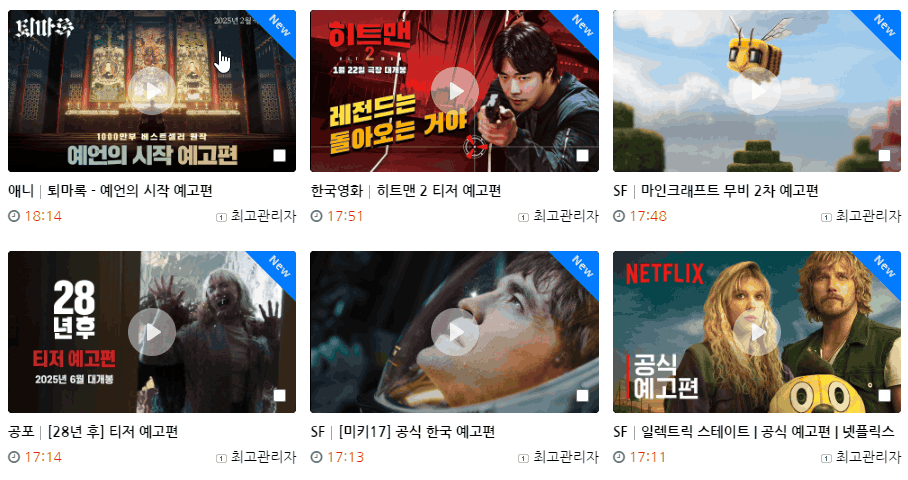The height and width of the screenshot is (480, 908).
Task: Check the box on the 히트맨 2 thumbnail
Action: (x=582, y=156)
